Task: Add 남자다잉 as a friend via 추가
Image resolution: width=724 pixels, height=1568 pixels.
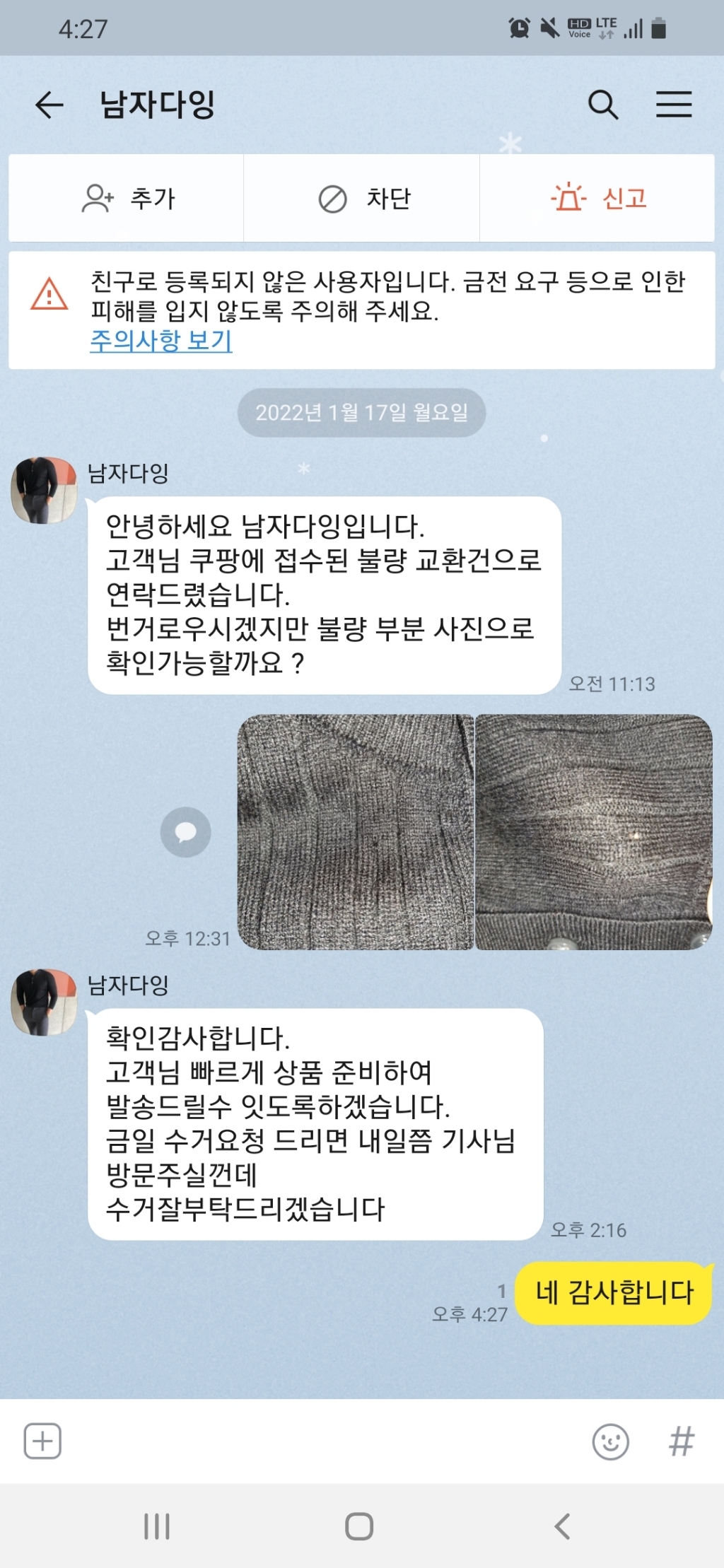Action: tap(127, 199)
